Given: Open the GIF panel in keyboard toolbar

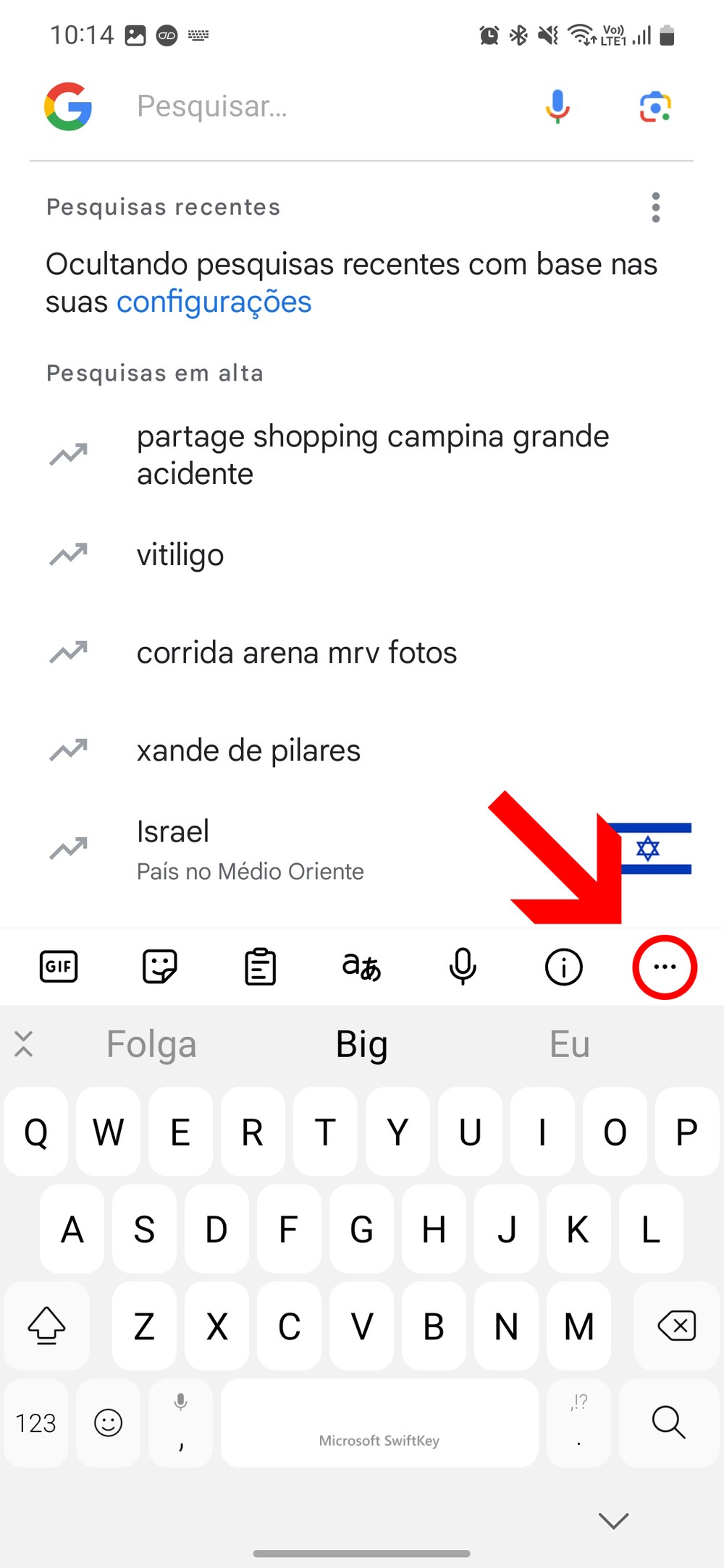Looking at the screenshot, I should click(x=59, y=967).
